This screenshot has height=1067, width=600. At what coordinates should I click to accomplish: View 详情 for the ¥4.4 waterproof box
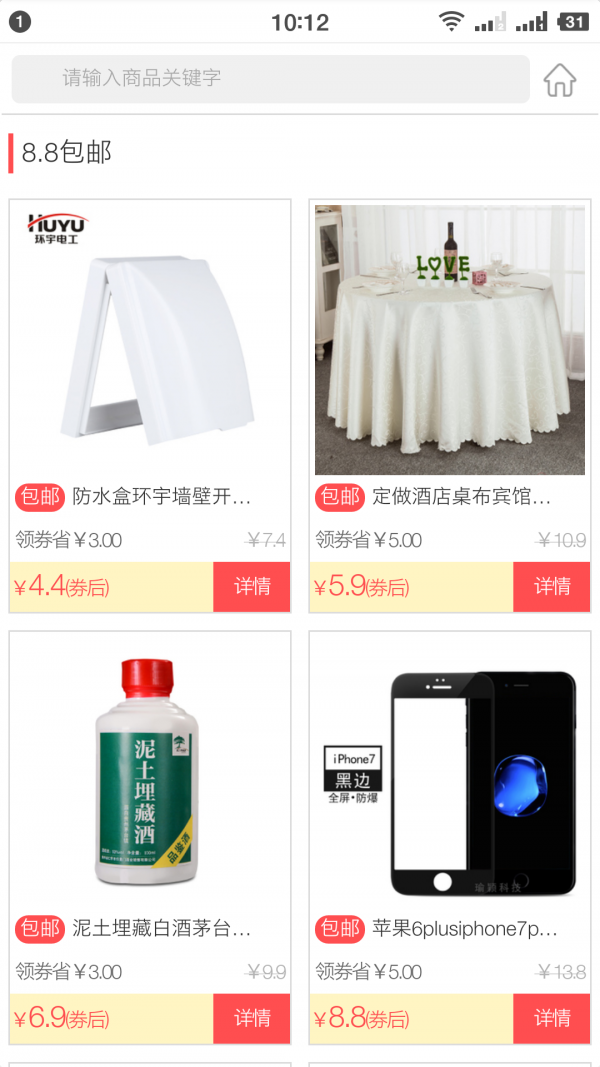tap(252, 587)
